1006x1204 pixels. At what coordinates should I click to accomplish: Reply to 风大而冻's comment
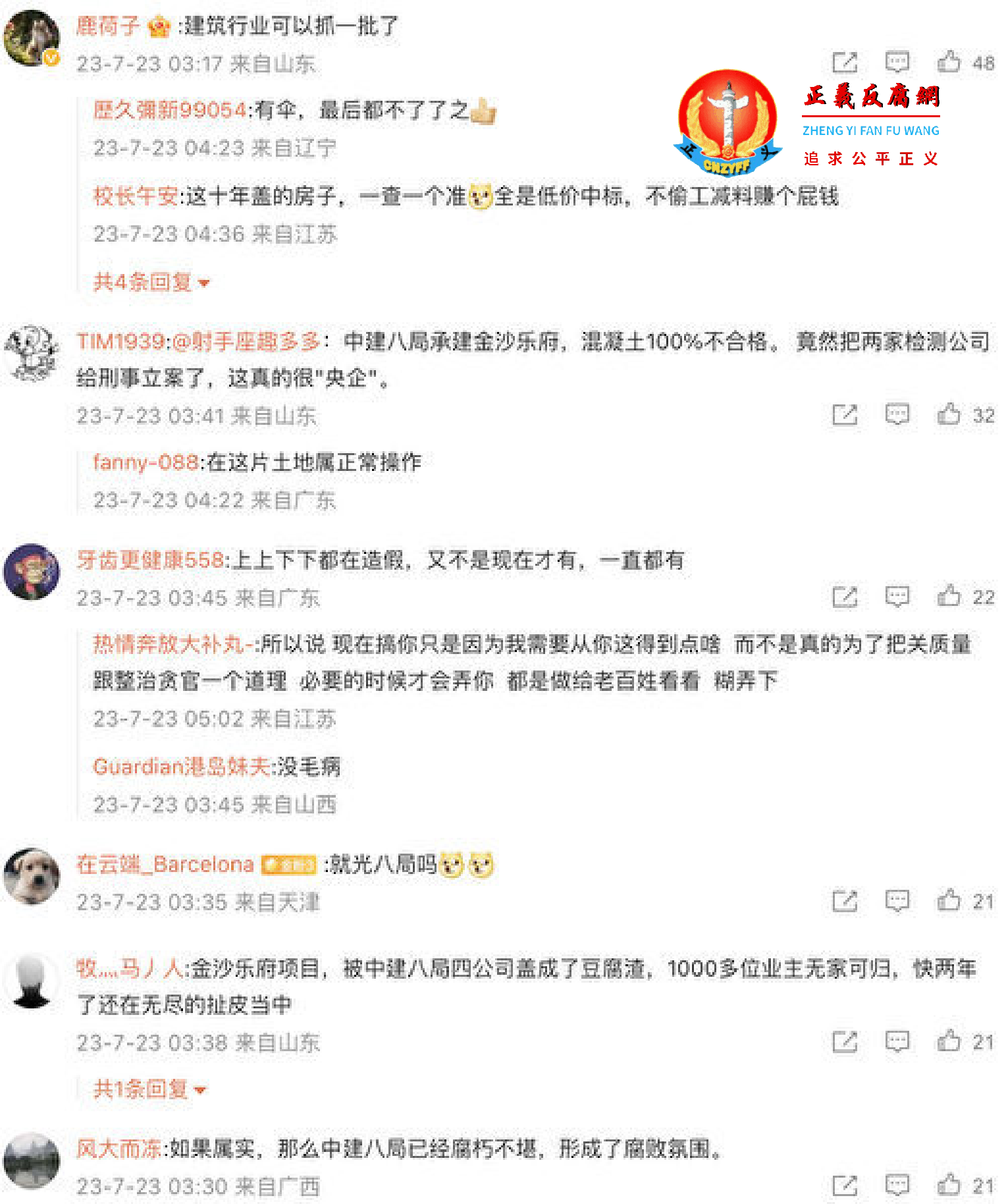tap(897, 1186)
